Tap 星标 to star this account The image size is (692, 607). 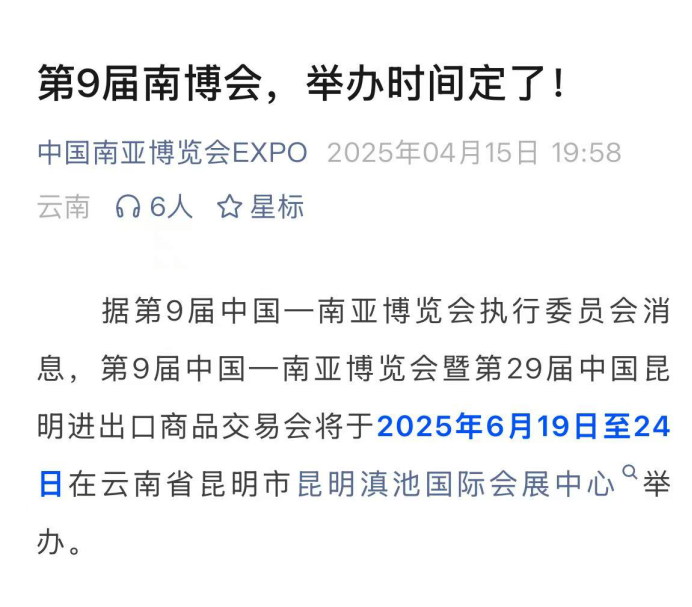tap(260, 207)
